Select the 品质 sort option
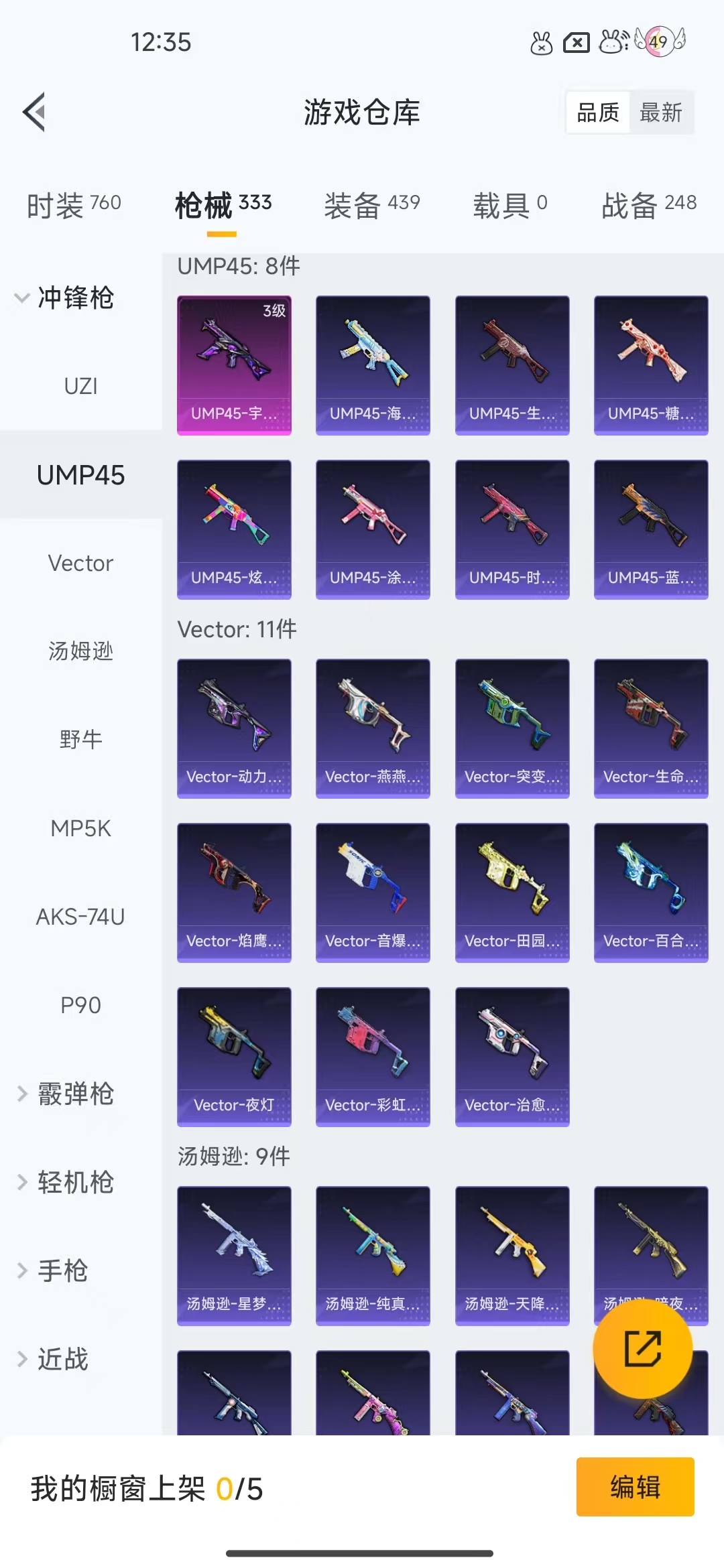Image resolution: width=724 pixels, height=1568 pixels. [598, 113]
